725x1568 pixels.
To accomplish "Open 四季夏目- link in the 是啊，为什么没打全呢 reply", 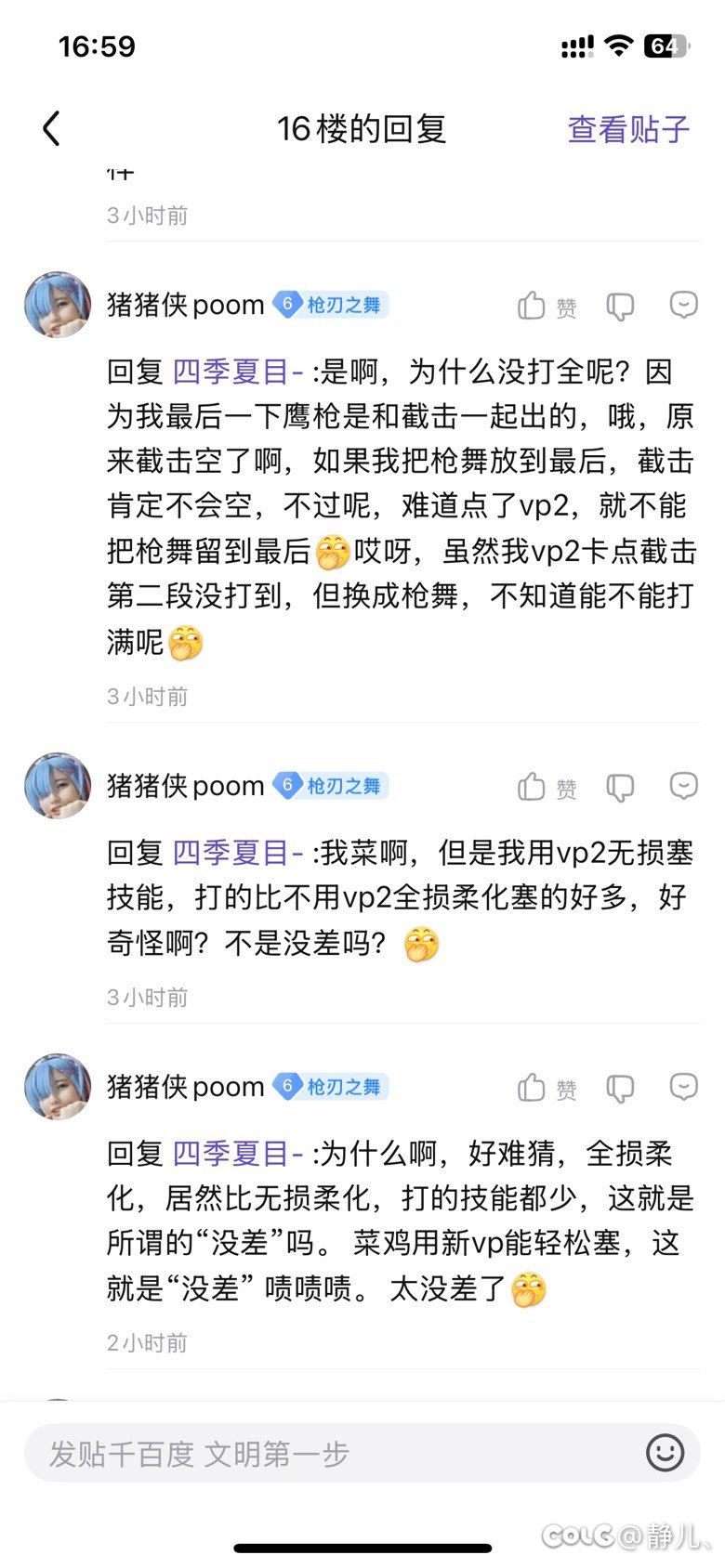I will 238,372.
